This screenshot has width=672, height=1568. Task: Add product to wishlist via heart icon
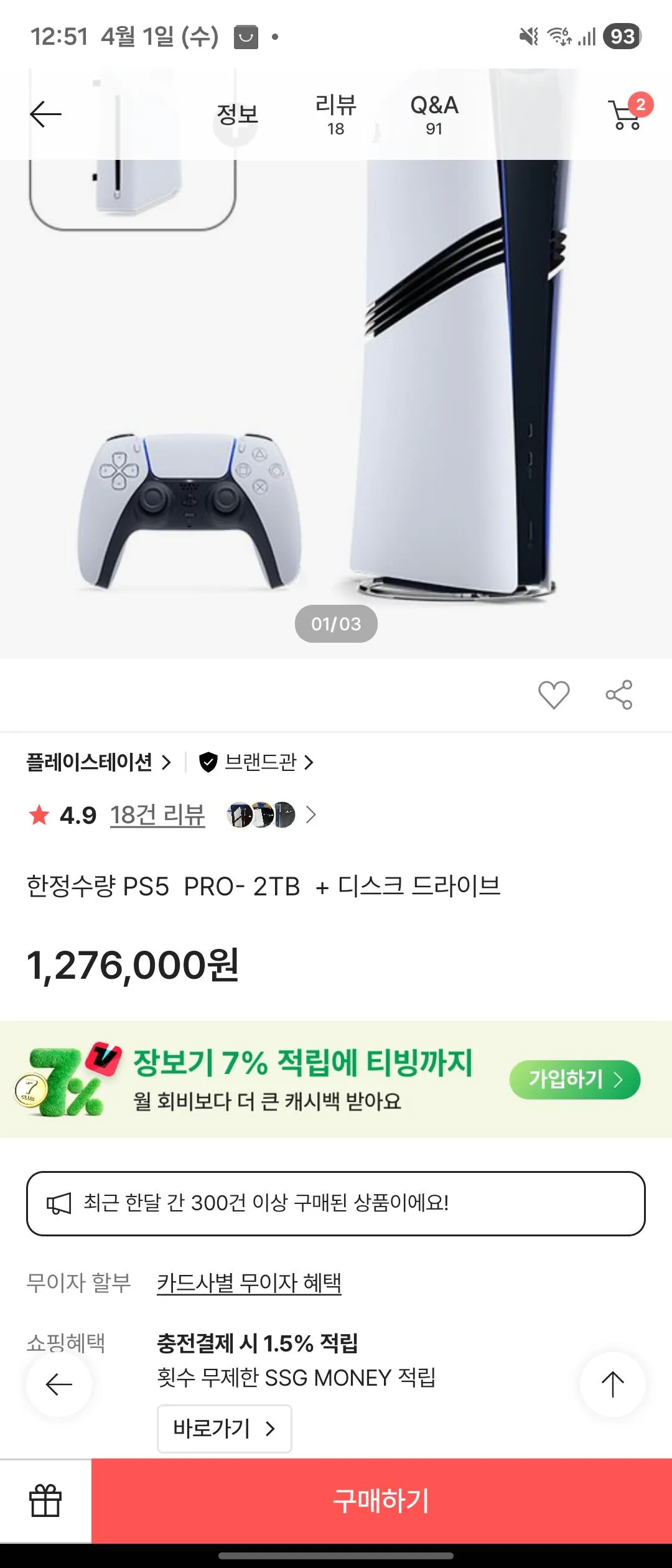(x=553, y=696)
